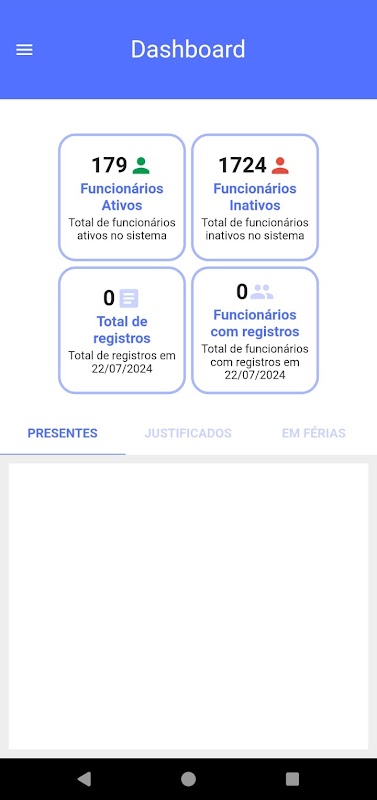This screenshot has height=800, width=377.
Task: Select the Presentes tab
Action: [63, 433]
